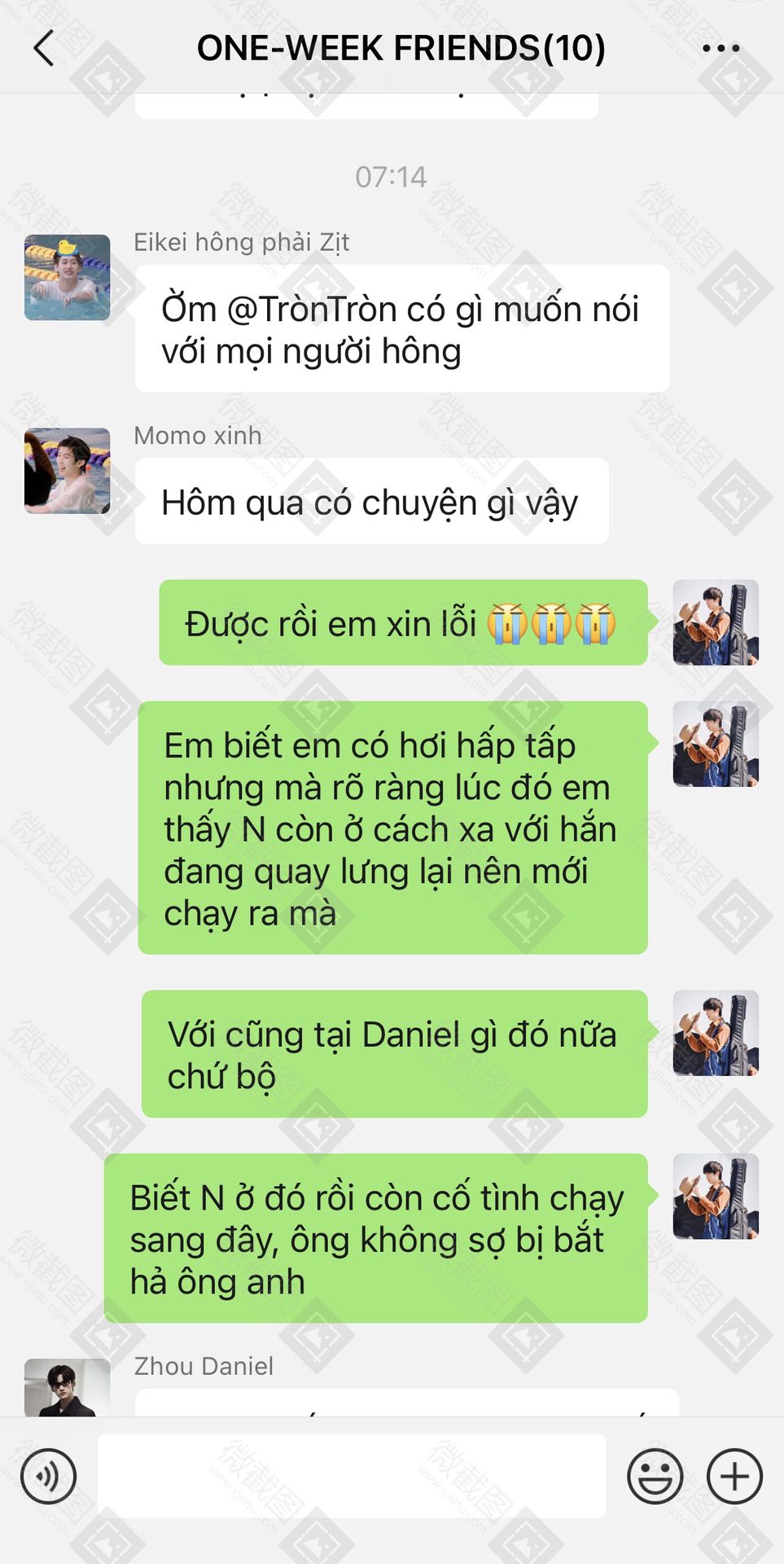Open the three-dot chat options menu

pyautogui.click(x=720, y=48)
